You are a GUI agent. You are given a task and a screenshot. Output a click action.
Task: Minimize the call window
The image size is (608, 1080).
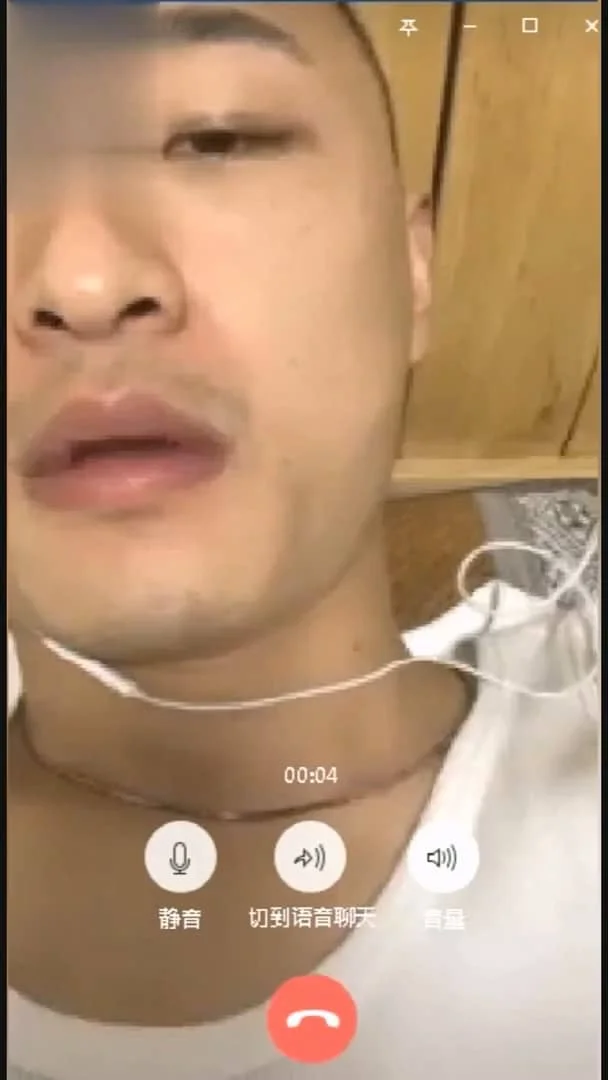(470, 27)
